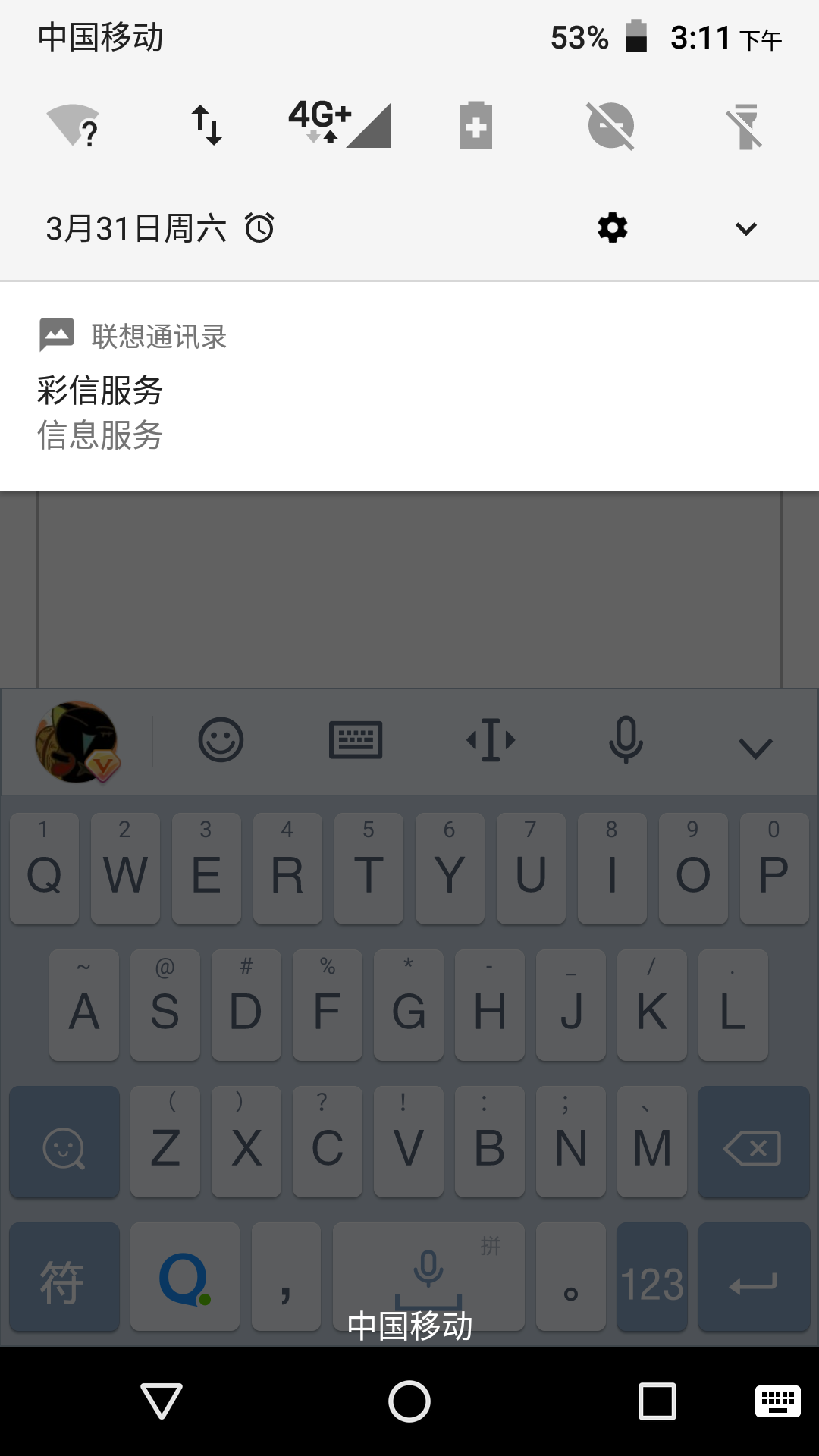Toggle the battery saver quick setting
Image resolution: width=819 pixels, height=1456 pixels.
click(x=476, y=125)
